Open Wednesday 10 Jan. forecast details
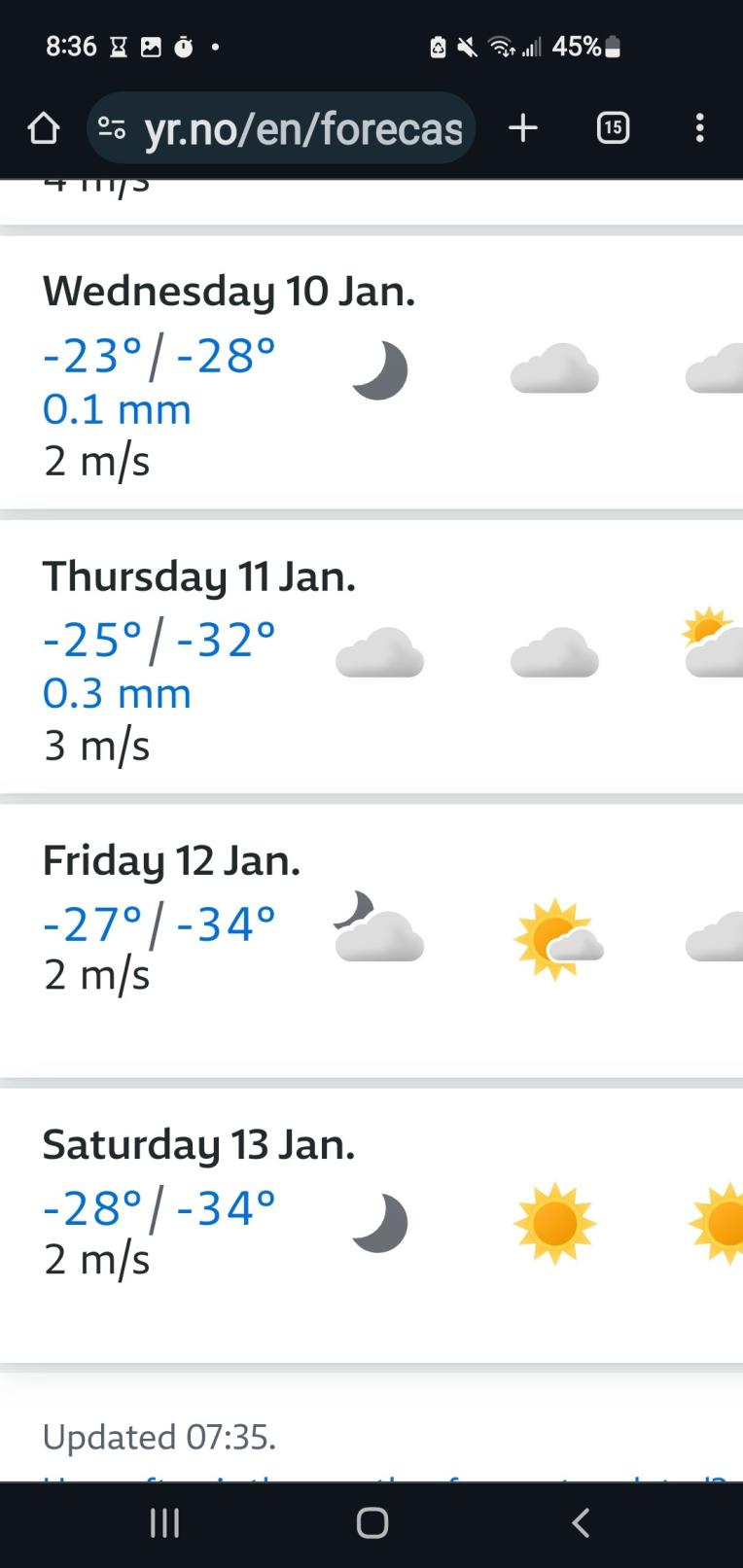This screenshot has height=1568, width=743. coord(229,291)
